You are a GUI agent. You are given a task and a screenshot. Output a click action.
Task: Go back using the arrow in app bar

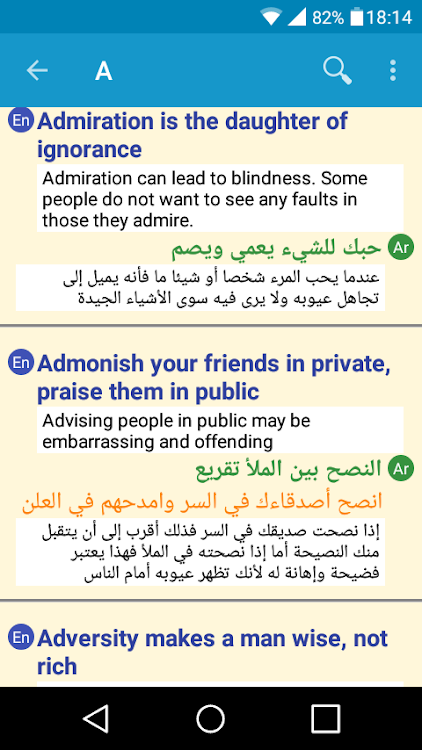click(x=37, y=71)
